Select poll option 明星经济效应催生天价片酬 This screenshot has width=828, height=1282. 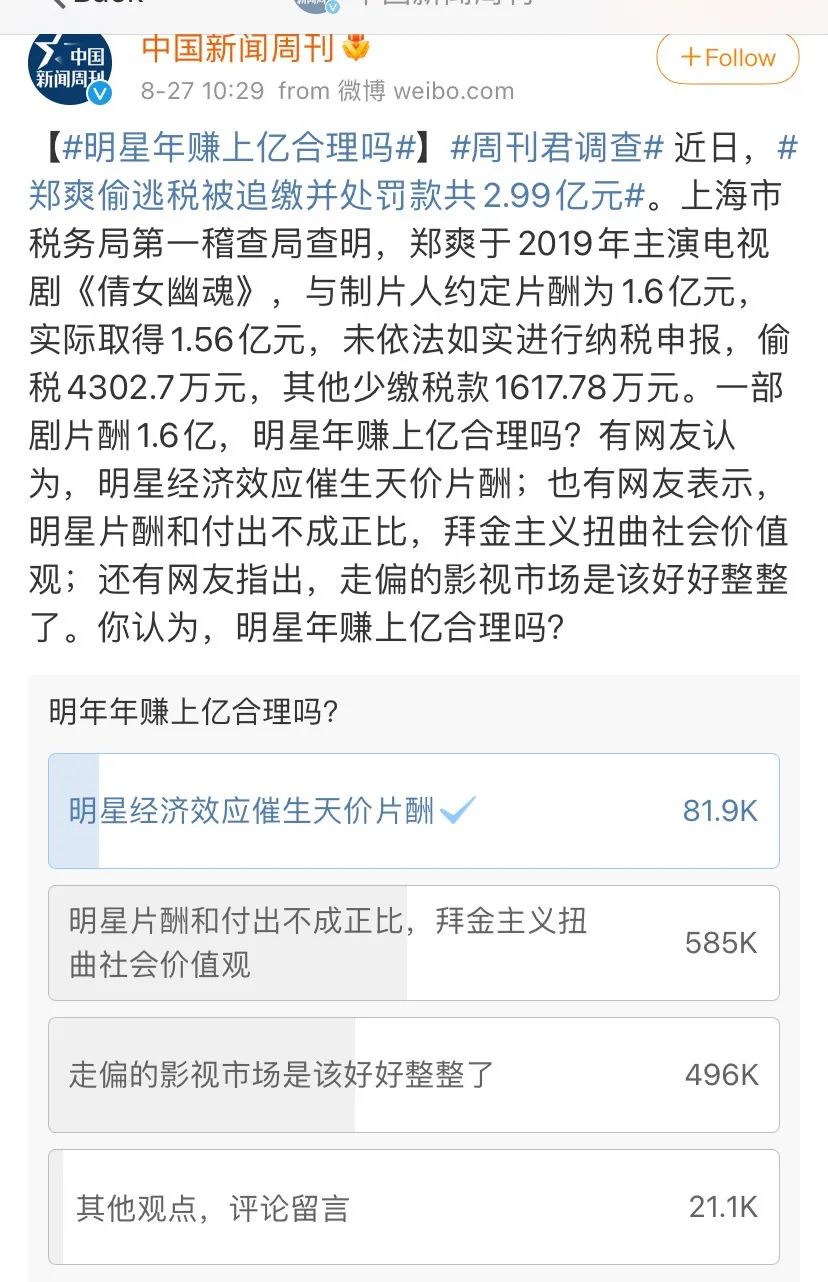click(x=413, y=810)
